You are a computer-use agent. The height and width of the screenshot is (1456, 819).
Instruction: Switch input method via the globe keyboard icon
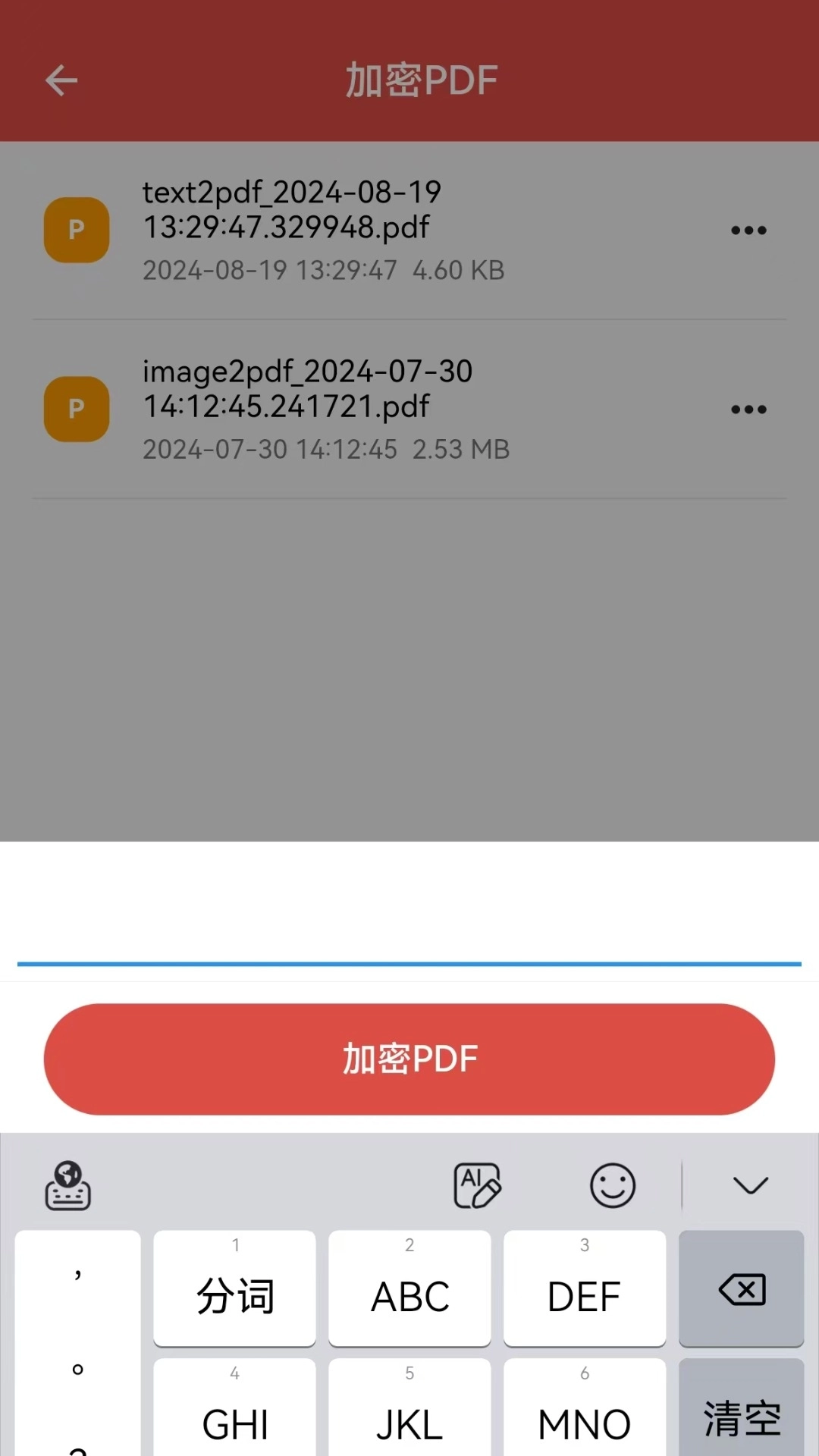pyautogui.click(x=67, y=1185)
